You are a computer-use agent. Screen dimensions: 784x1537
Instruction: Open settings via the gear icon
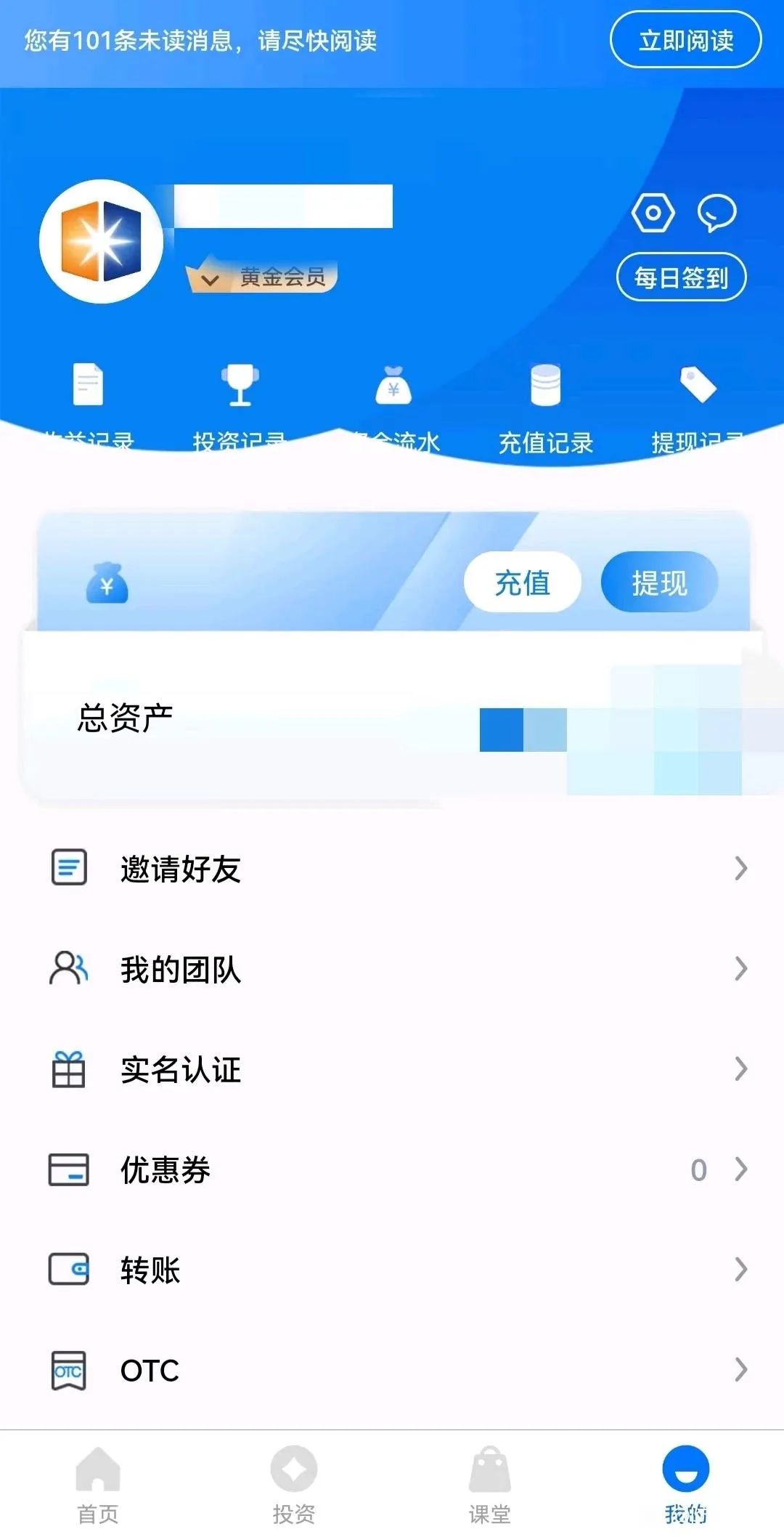point(653,213)
